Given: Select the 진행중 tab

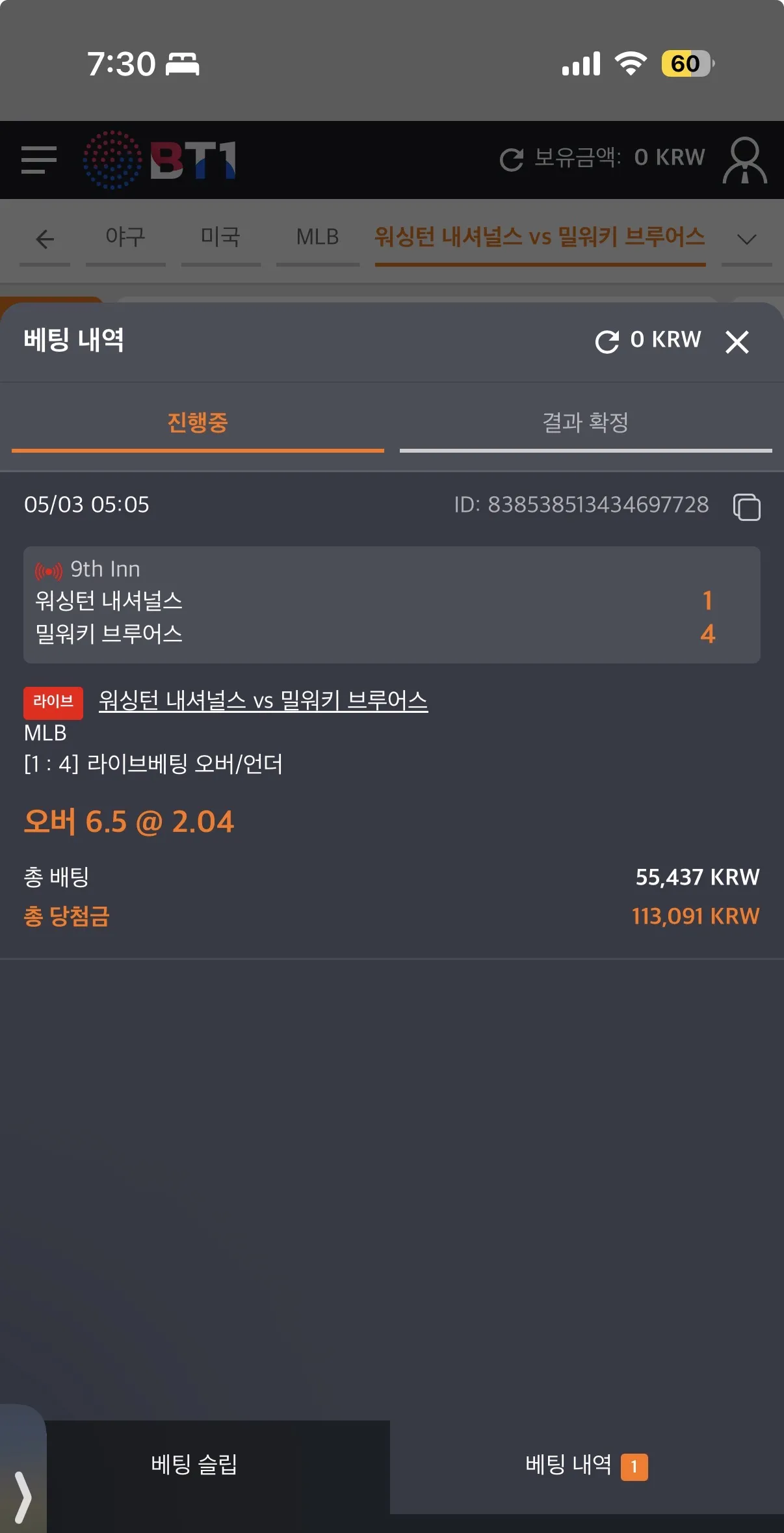Looking at the screenshot, I should pyautogui.click(x=198, y=423).
